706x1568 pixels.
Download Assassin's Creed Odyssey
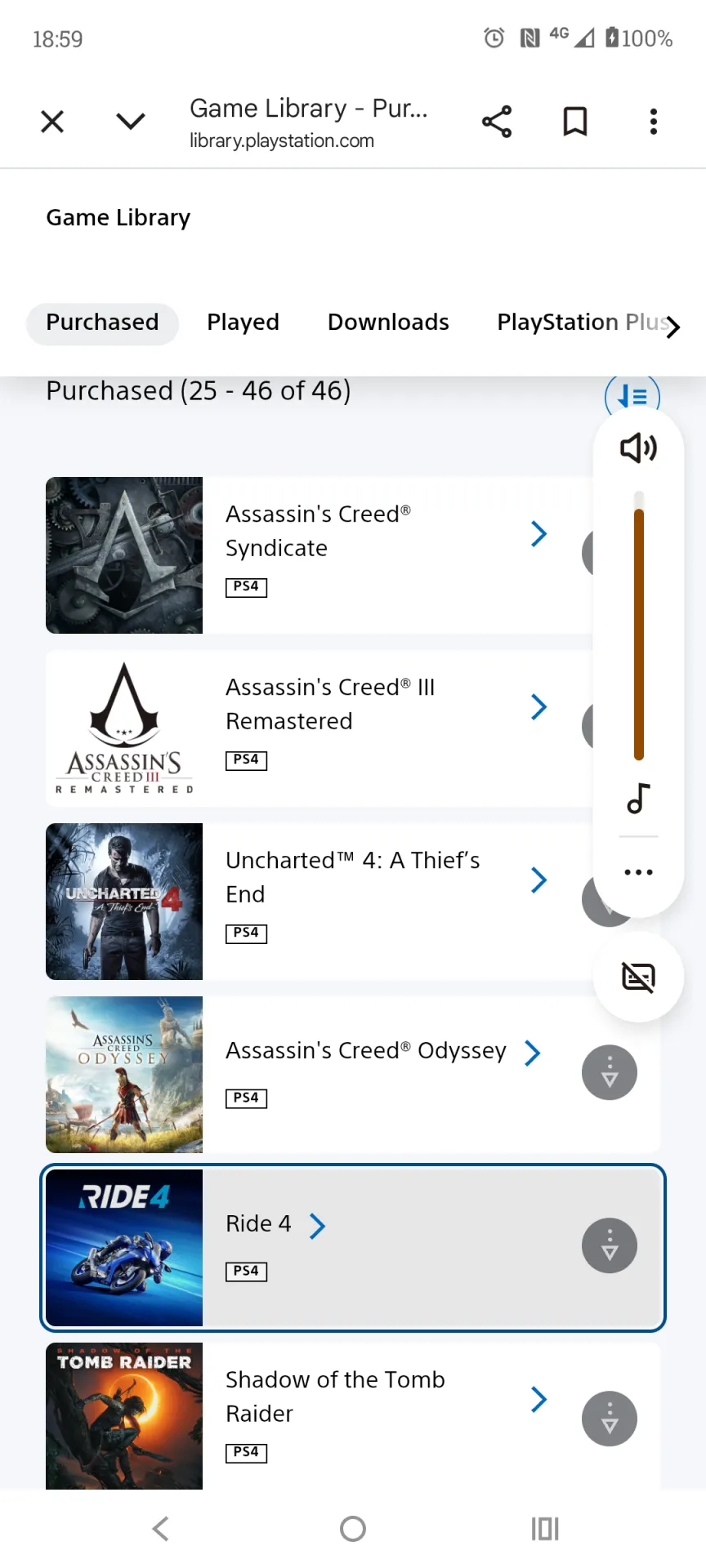click(x=610, y=1072)
